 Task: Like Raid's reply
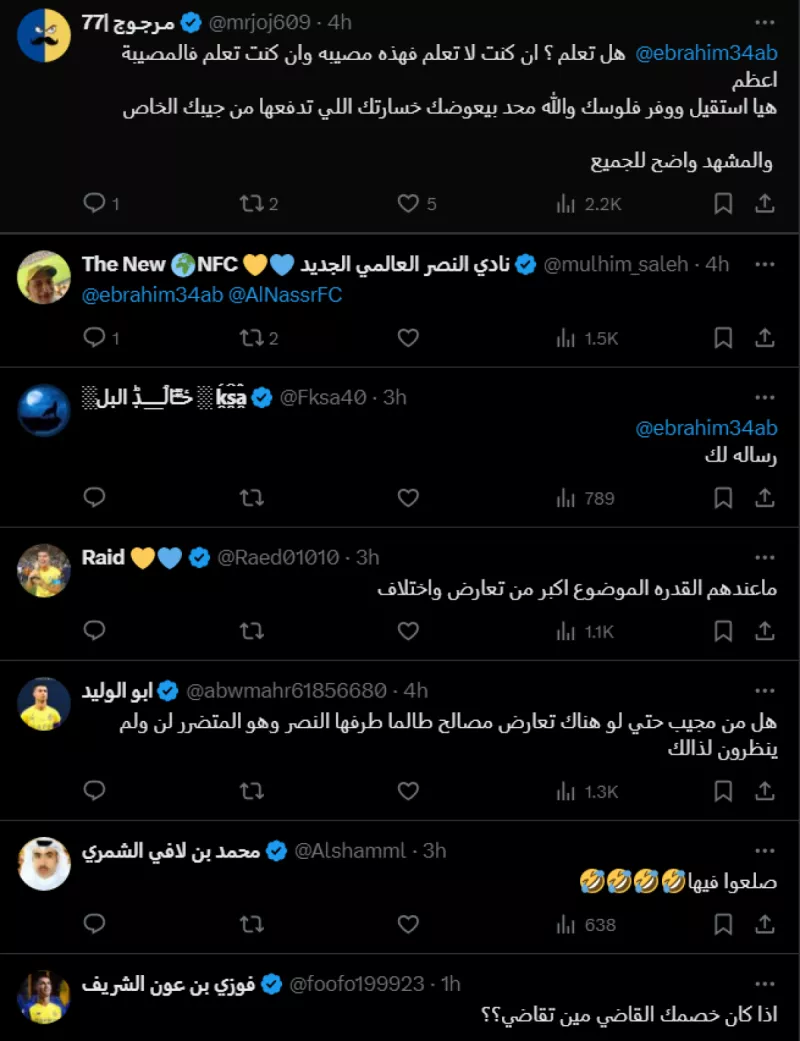tap(408, 632)
